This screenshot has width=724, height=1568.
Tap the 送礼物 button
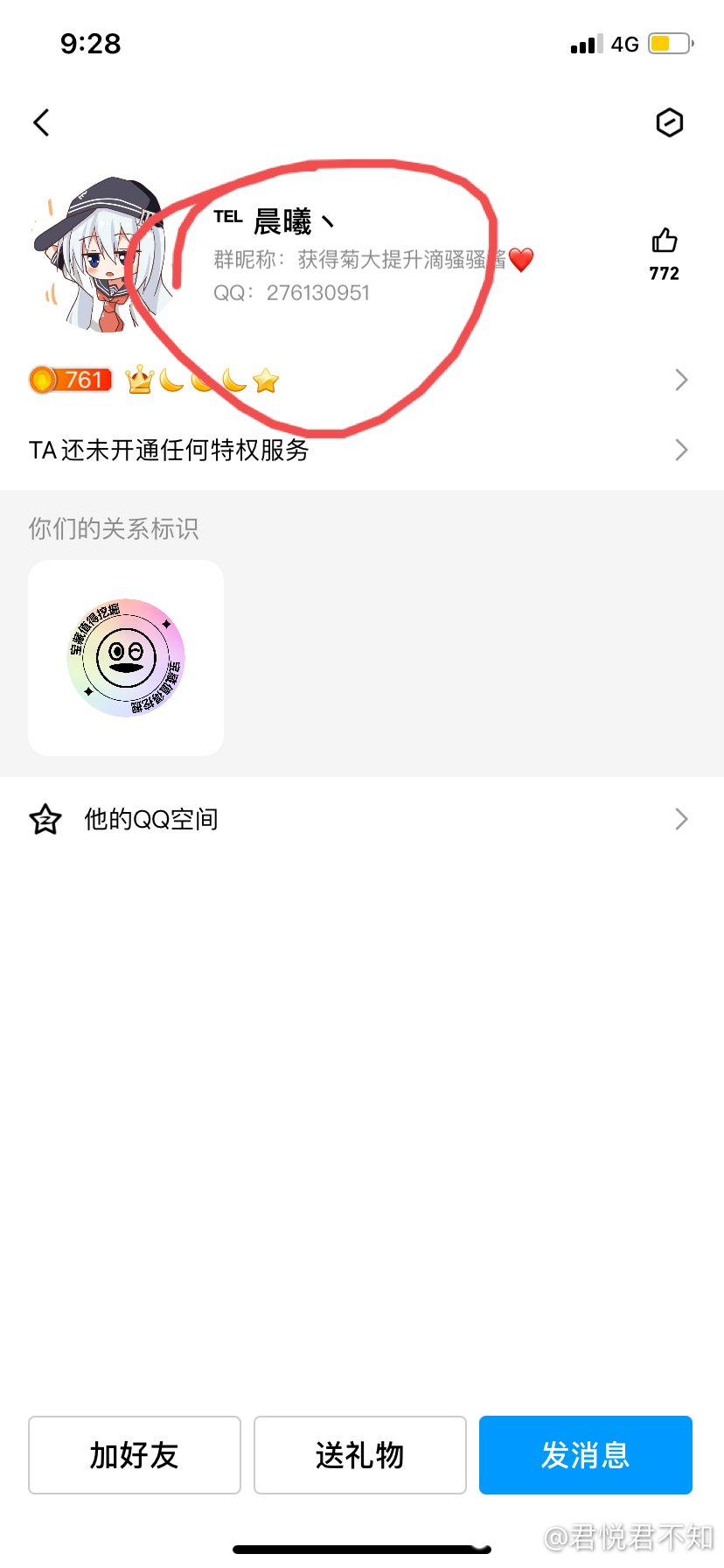click(359, 1455)
